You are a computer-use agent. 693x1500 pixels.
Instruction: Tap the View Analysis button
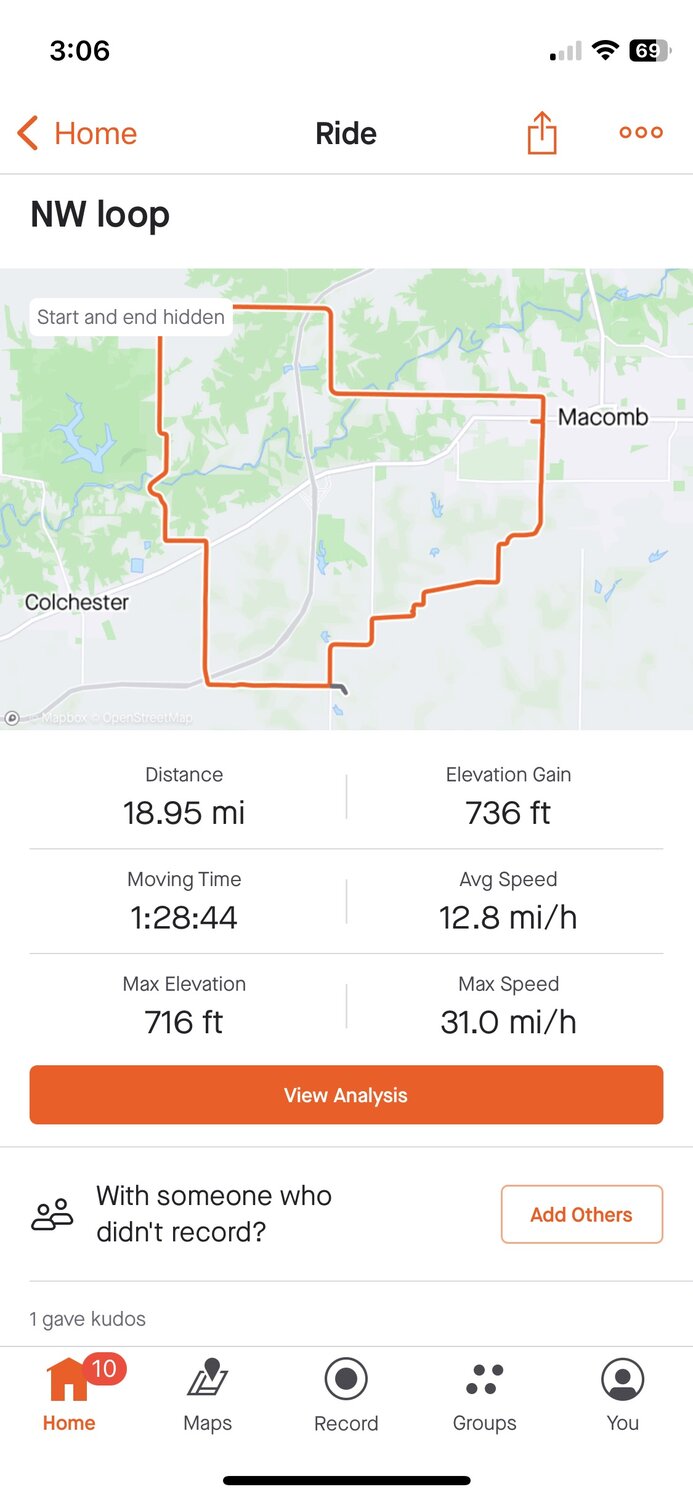coord(346,1095)
